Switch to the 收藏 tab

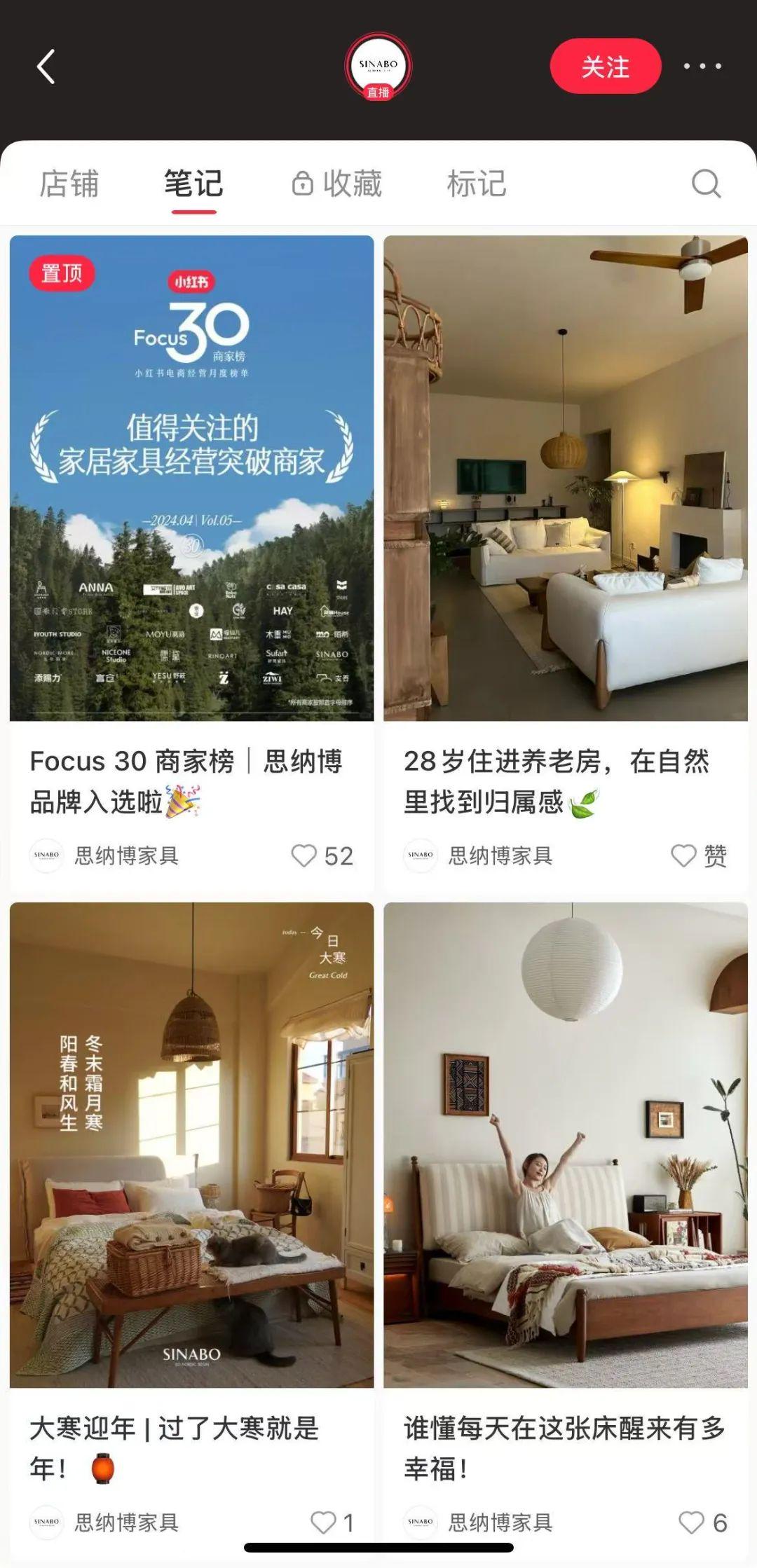tap(338, 184)
